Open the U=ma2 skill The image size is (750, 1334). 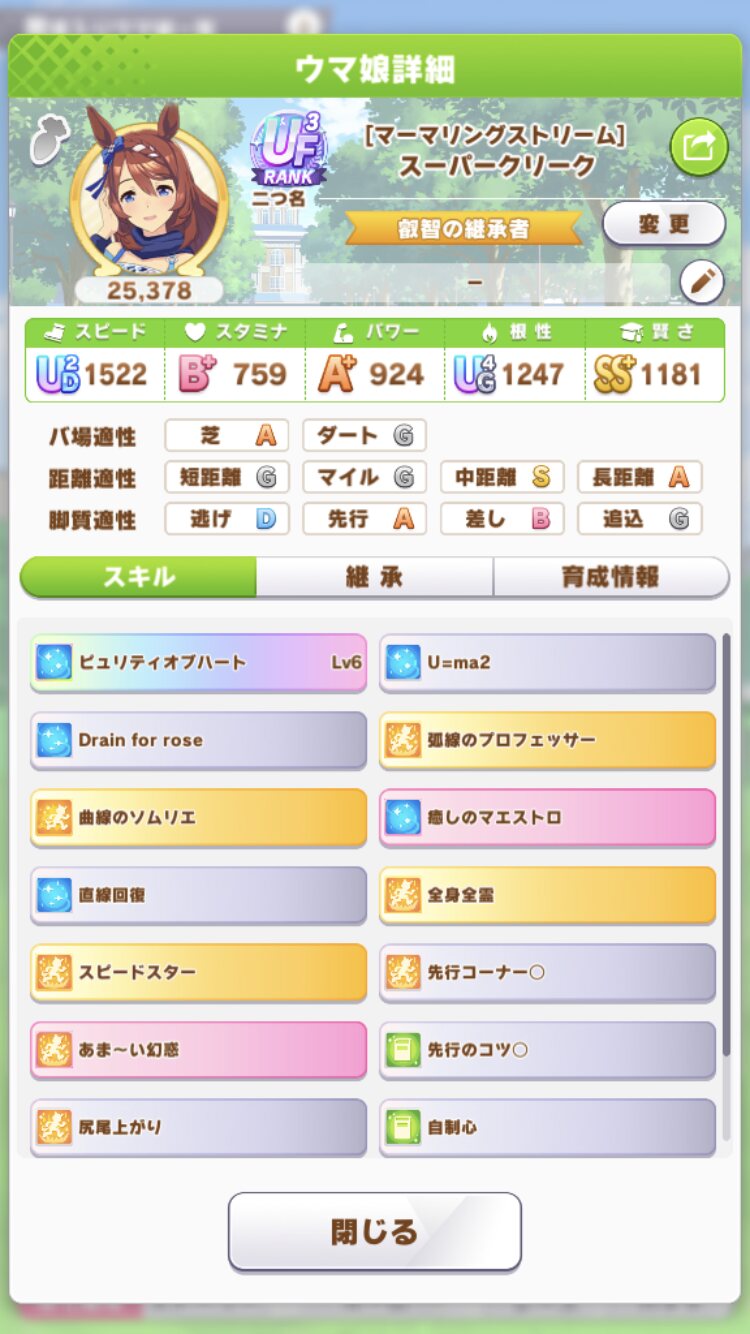[547, 662]
